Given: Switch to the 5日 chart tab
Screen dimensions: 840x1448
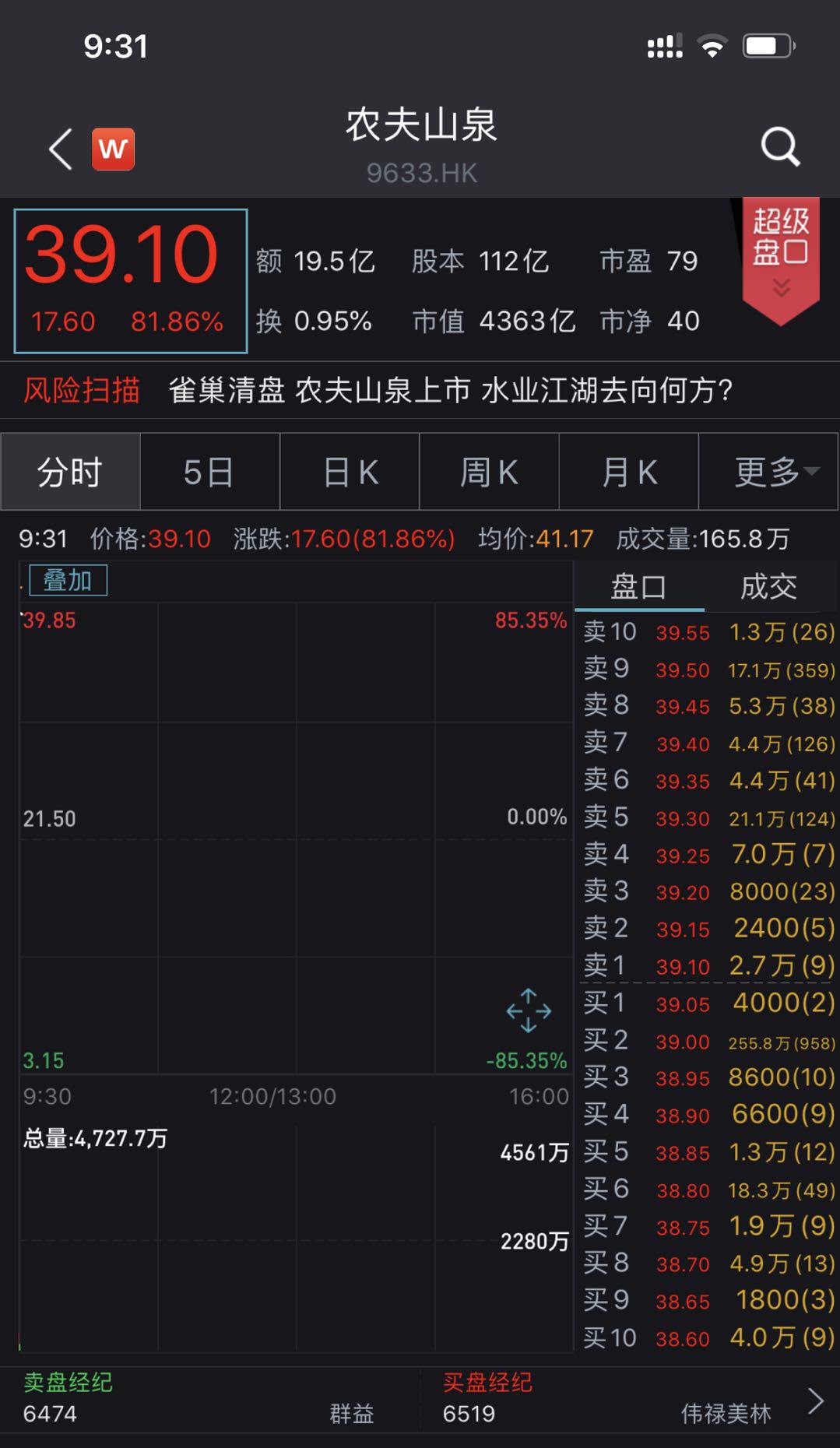Looking at the screenshot, I should pos(209,472).
